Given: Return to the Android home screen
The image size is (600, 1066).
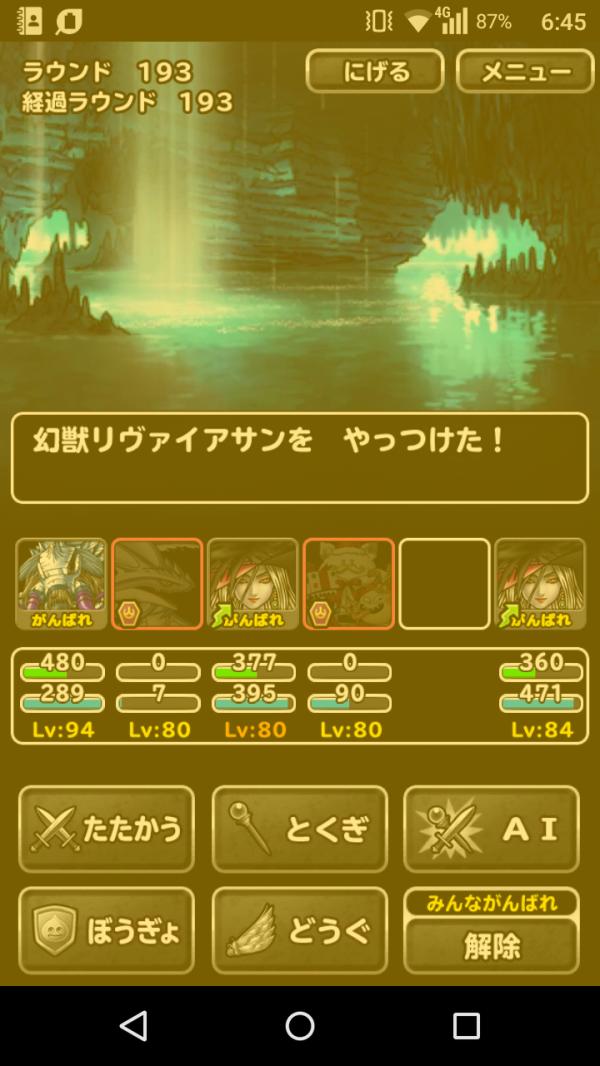Looking at the screenshot, I should [x=300, y=1026].
